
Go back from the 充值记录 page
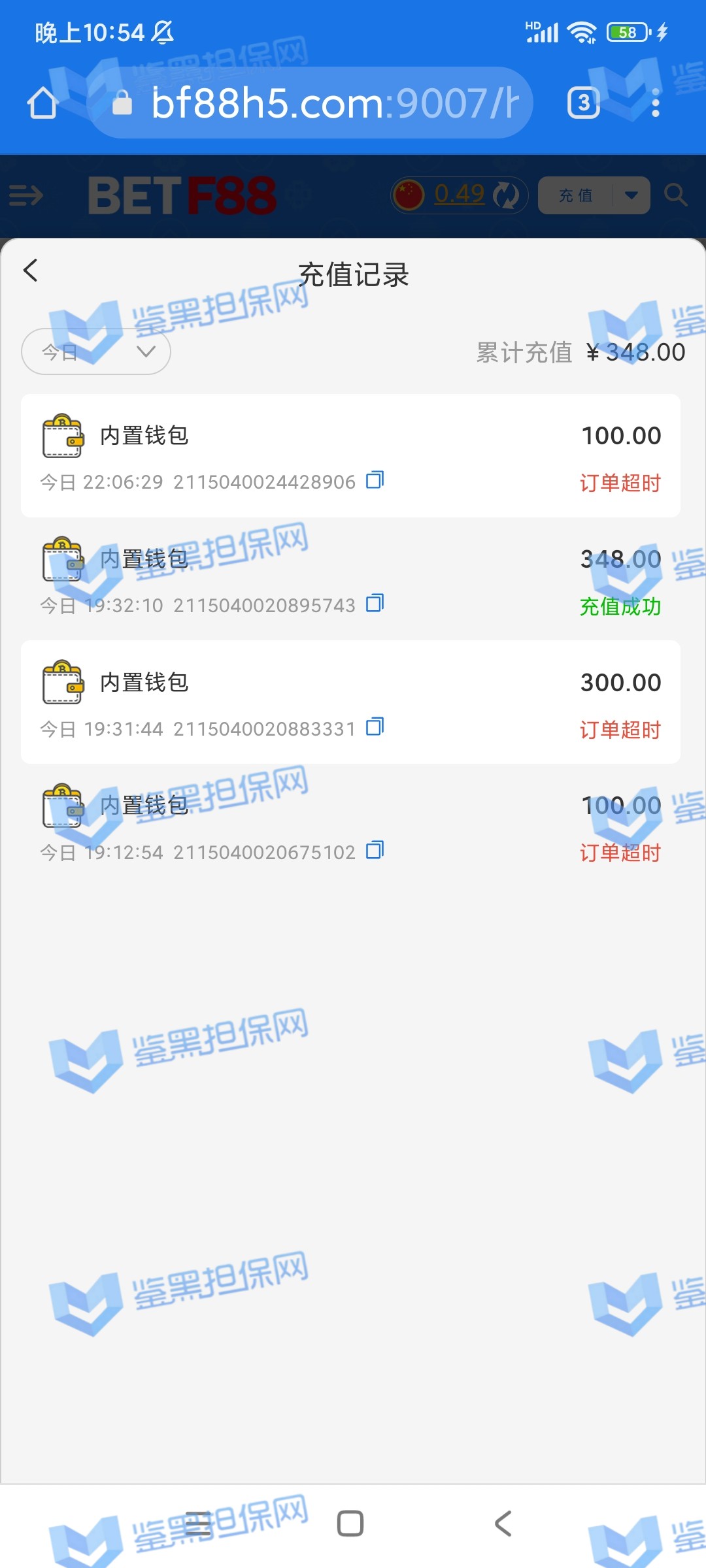click(31, 270)
